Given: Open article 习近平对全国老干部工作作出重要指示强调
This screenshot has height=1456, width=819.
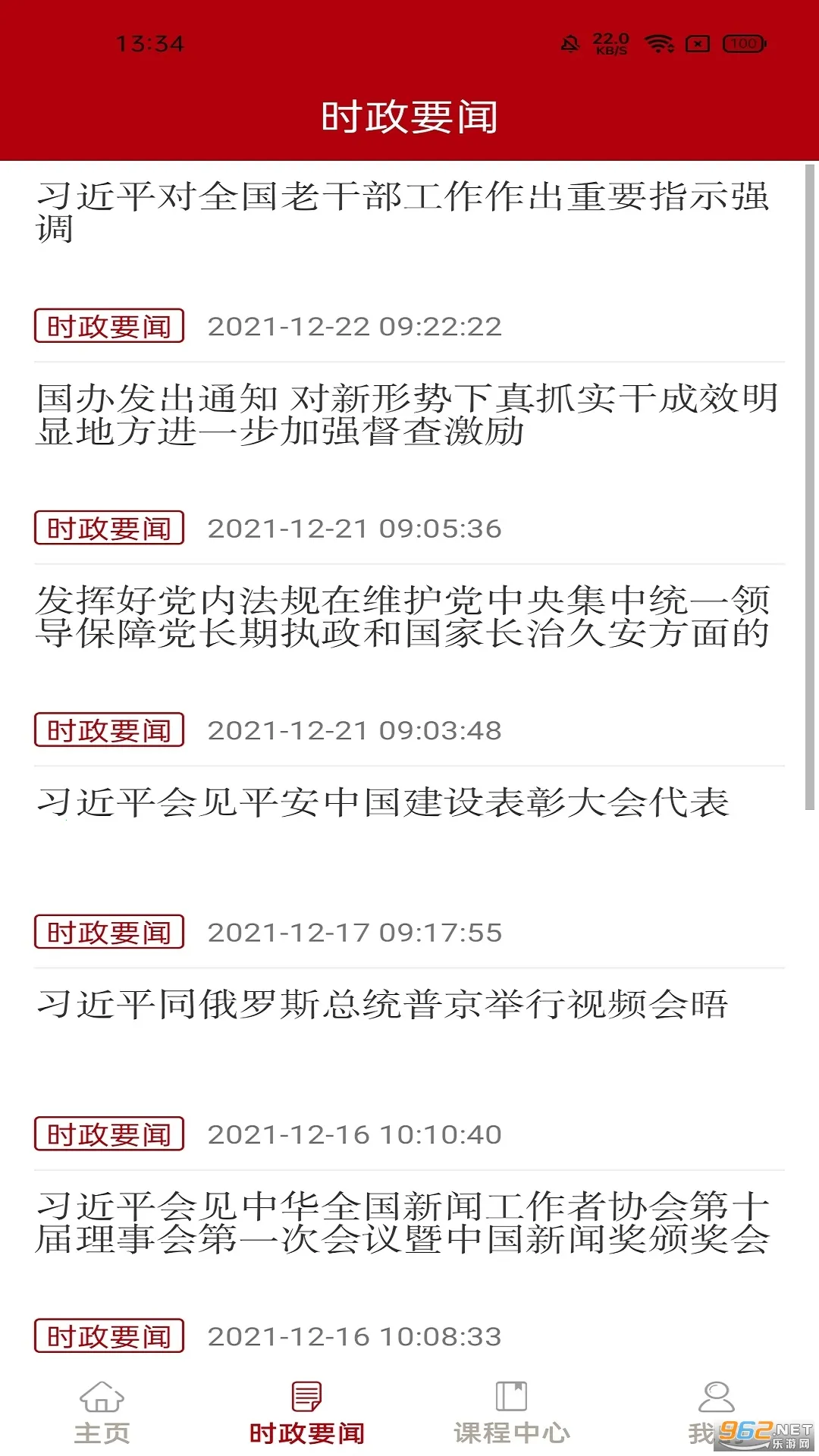Looking at the screenshot, I should (402, 212).
